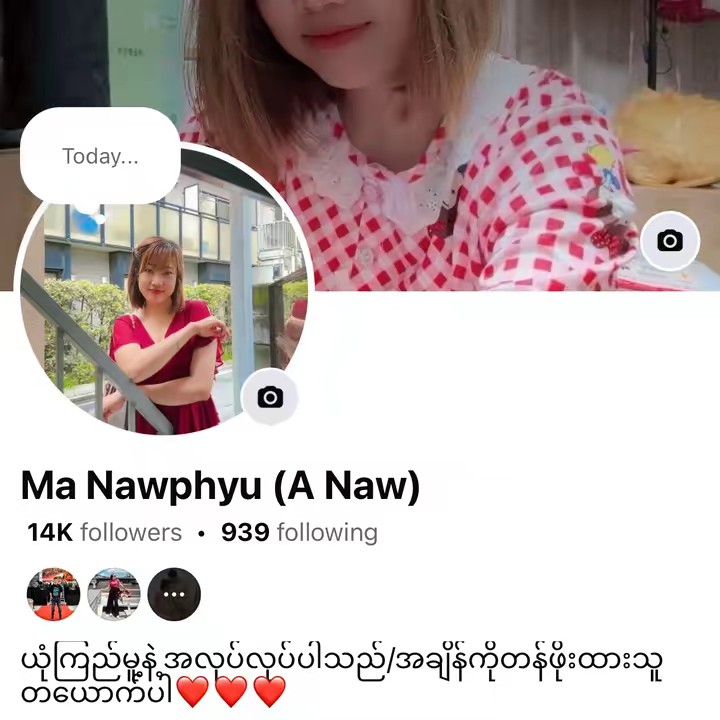Open the "Today..." note bubble
This screenshot has height=720, width=720.
tap(100, 156)
